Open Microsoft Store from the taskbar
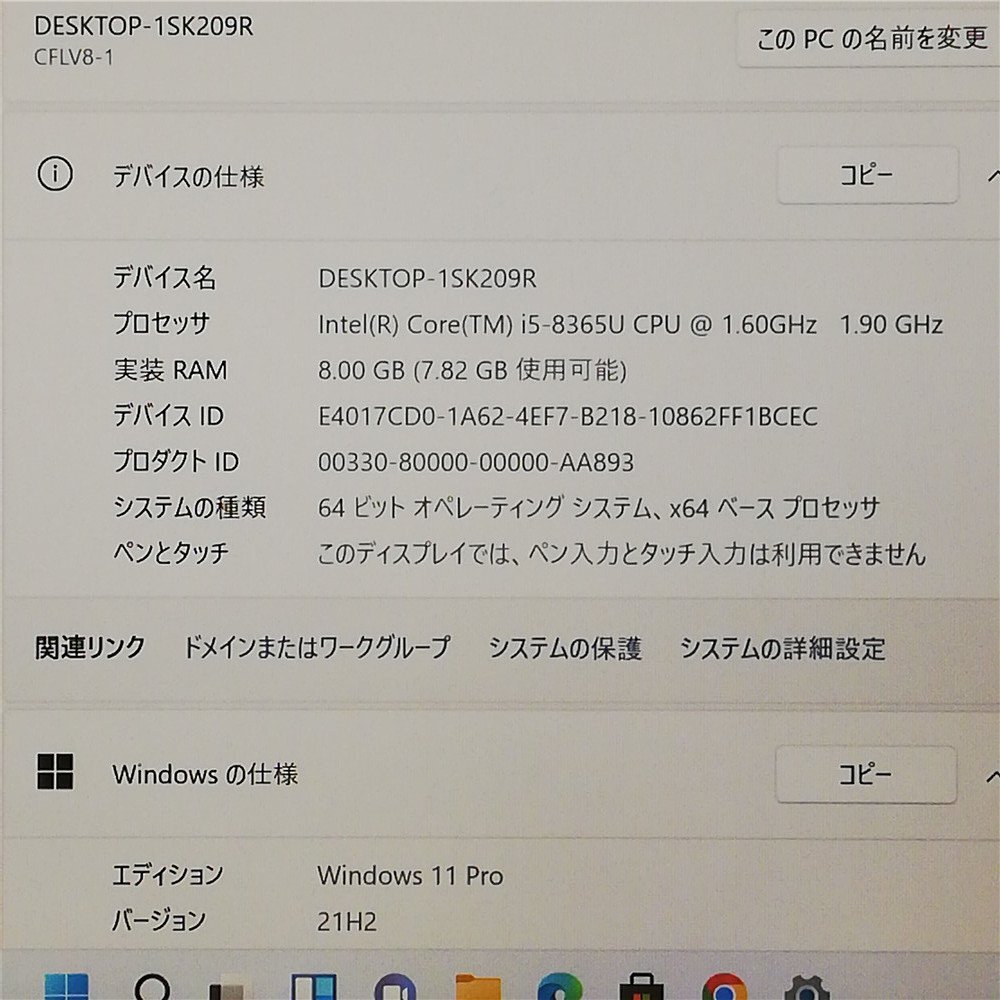Image resolution: width=1000 pixels, height=1000 pixels. point(641,988)
